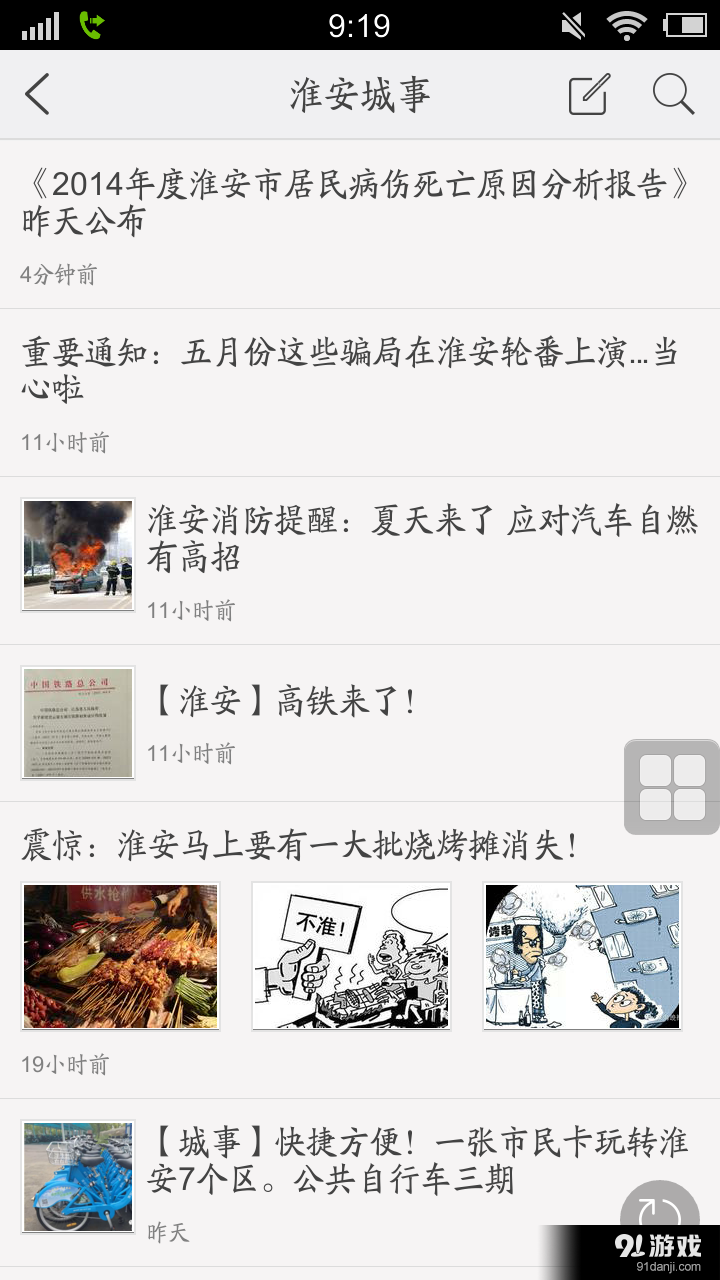Compose a new post with the pencil icon
Viewport: 720px width, 1280px height.
[x=588, y=95]
